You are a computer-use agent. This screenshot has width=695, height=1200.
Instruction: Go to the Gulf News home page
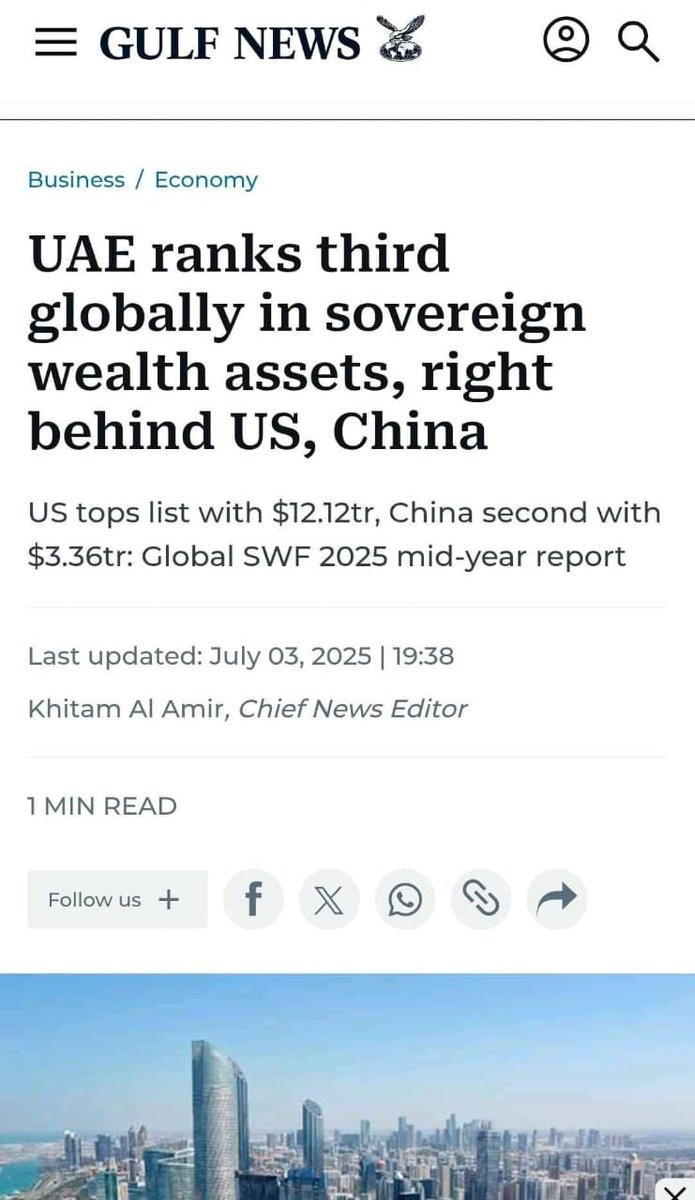[x=262, y=42]
